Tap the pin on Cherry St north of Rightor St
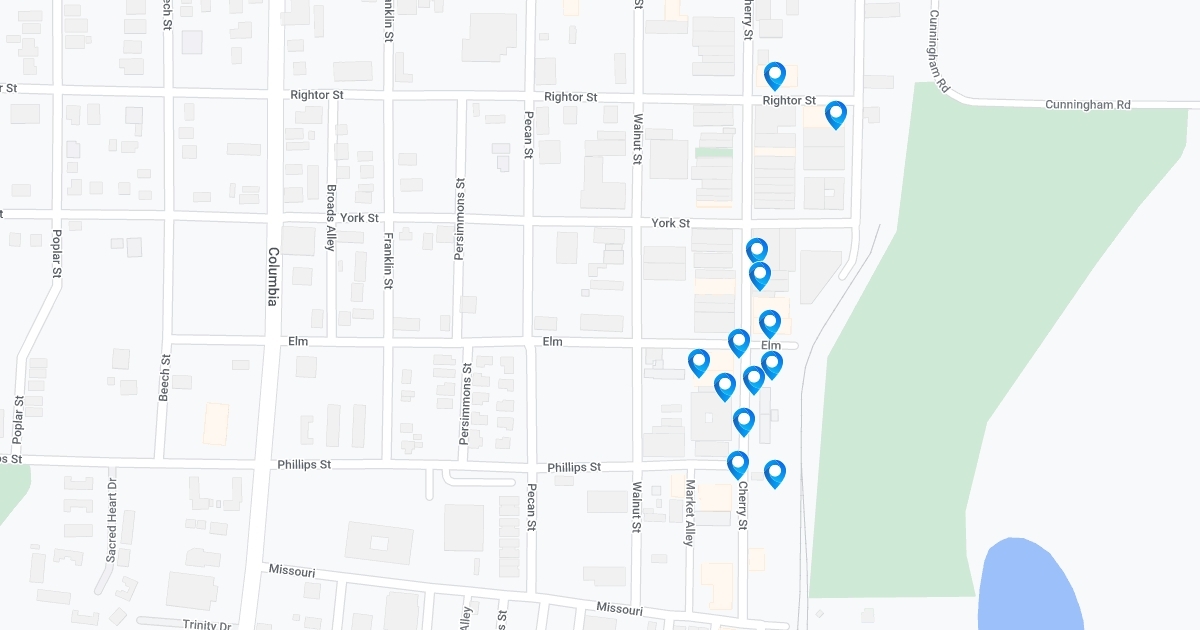 (x=775, y=75)
